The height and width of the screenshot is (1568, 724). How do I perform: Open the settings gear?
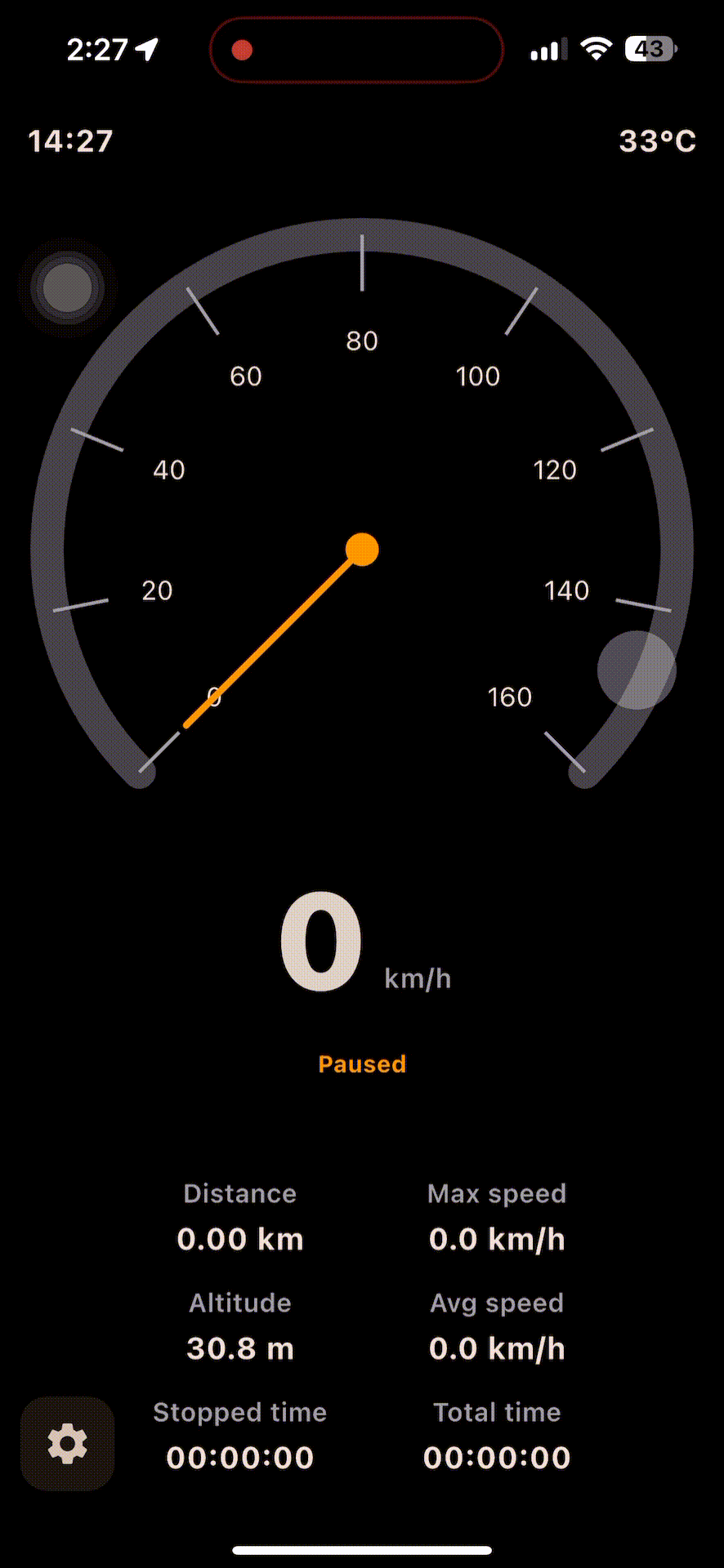point(67,1443)
